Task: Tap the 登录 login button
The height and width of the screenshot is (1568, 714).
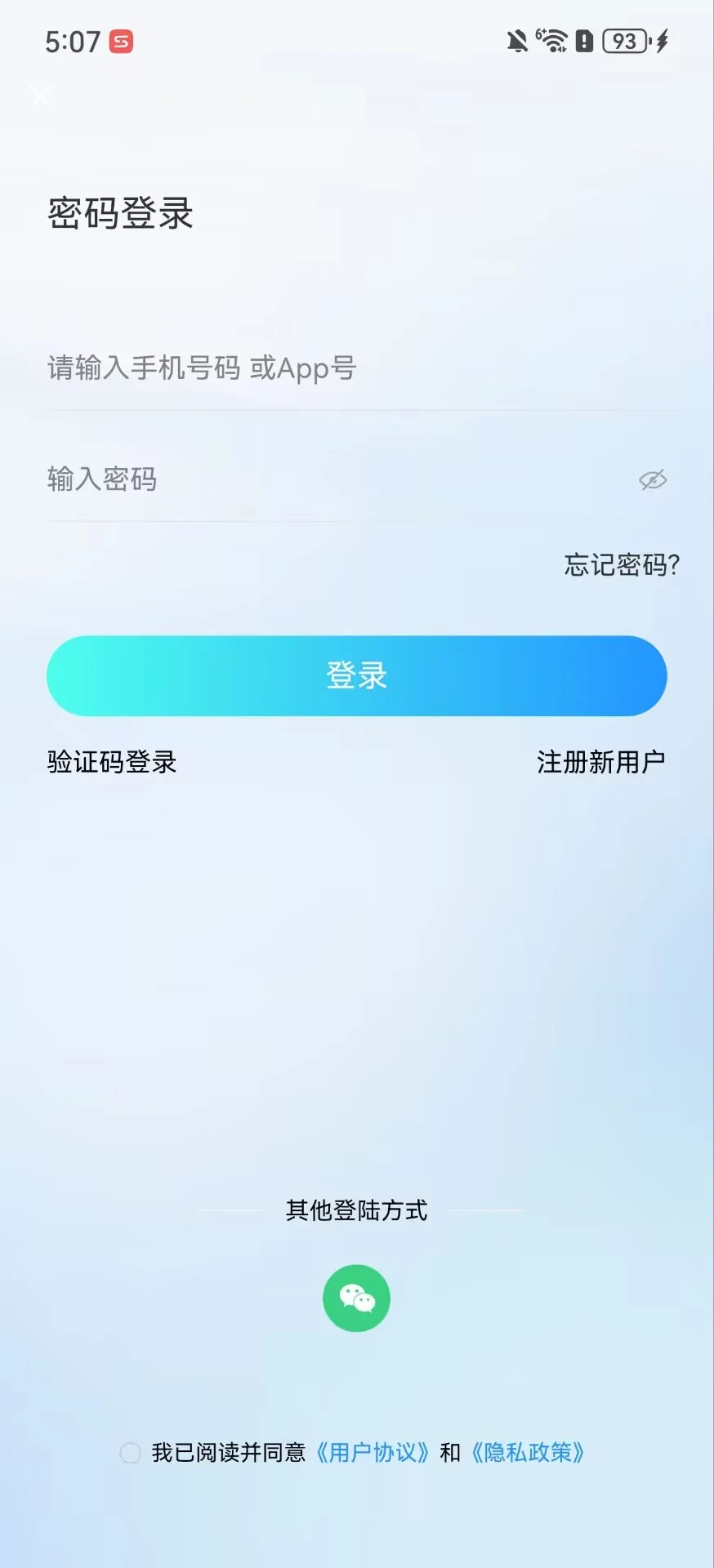Action: click(x=356, y=675)
